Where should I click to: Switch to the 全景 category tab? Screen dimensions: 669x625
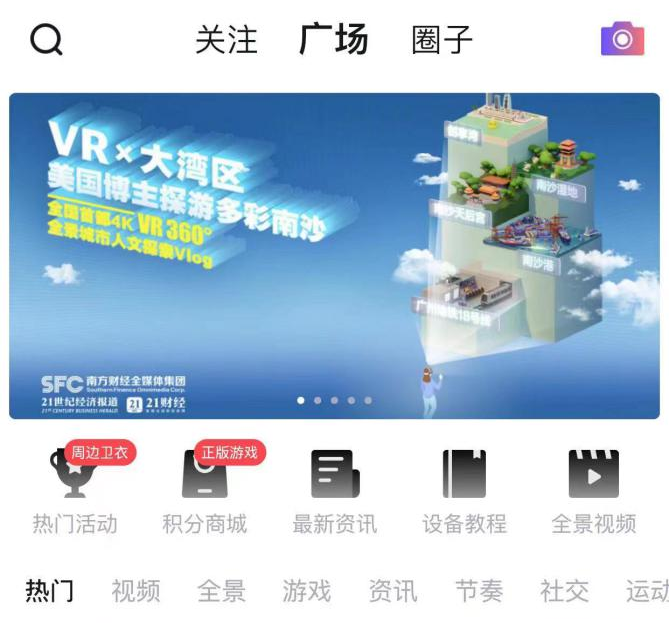(x=221, y=591)
